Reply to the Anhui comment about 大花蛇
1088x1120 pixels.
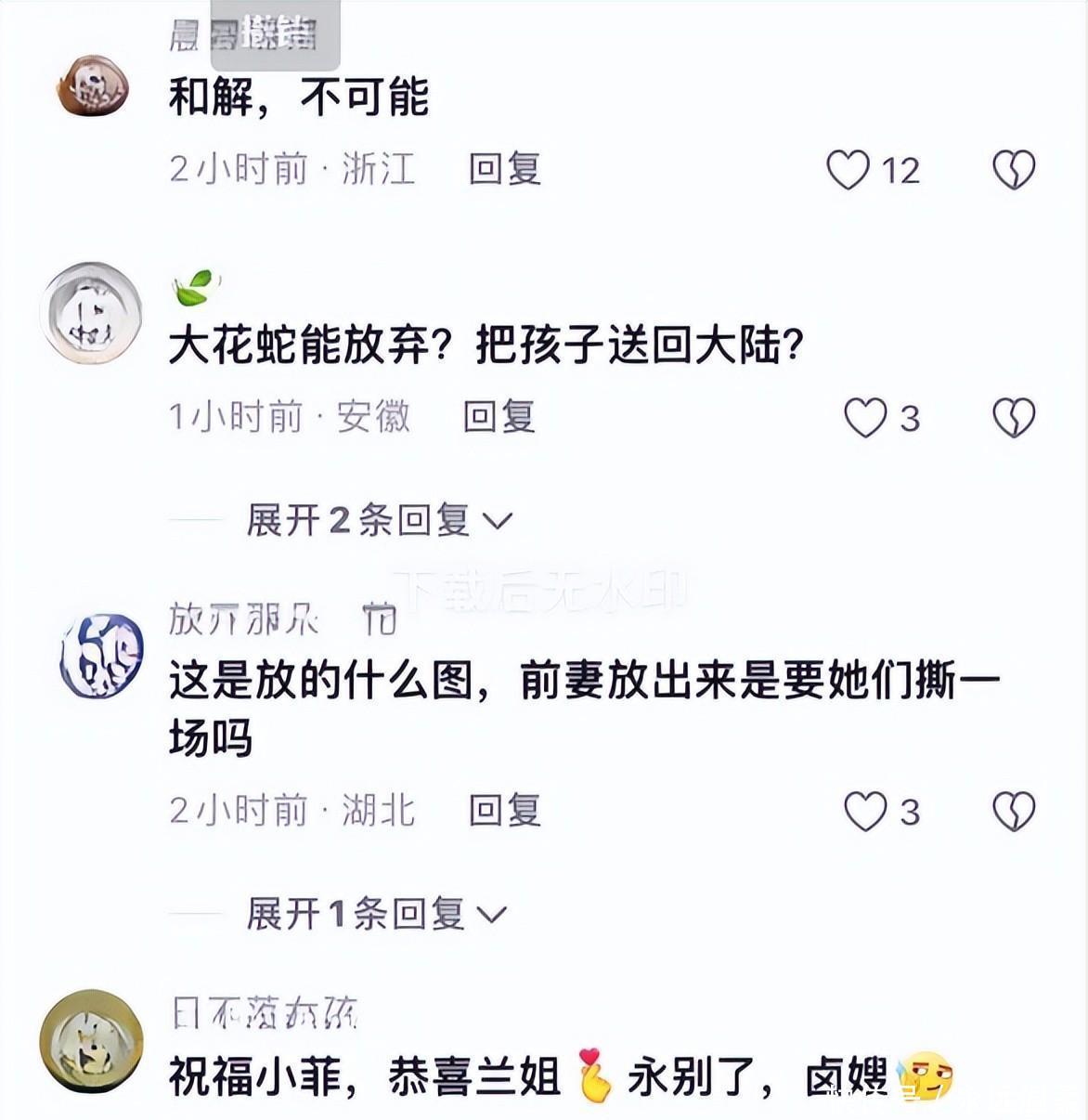click(x=499, y=416)
